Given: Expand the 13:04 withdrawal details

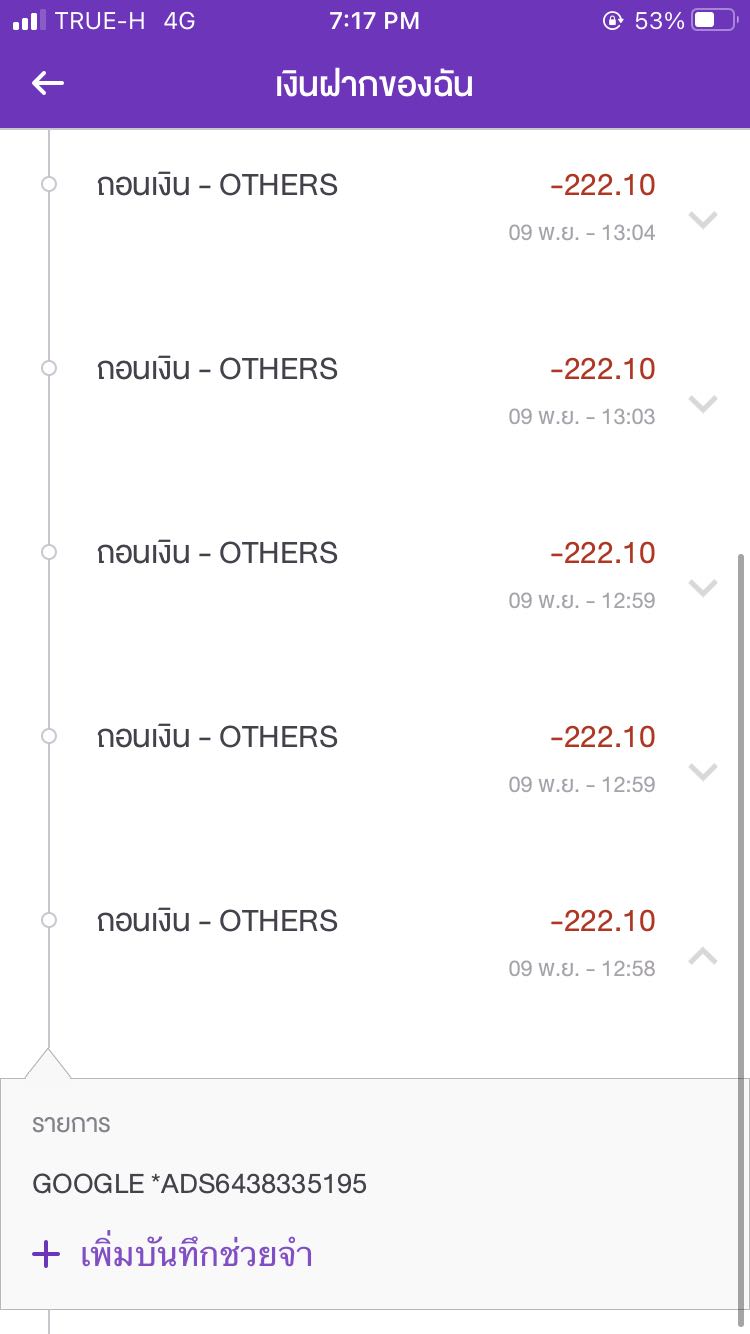Looking at the screenshot, I should [x=703, y=220].
